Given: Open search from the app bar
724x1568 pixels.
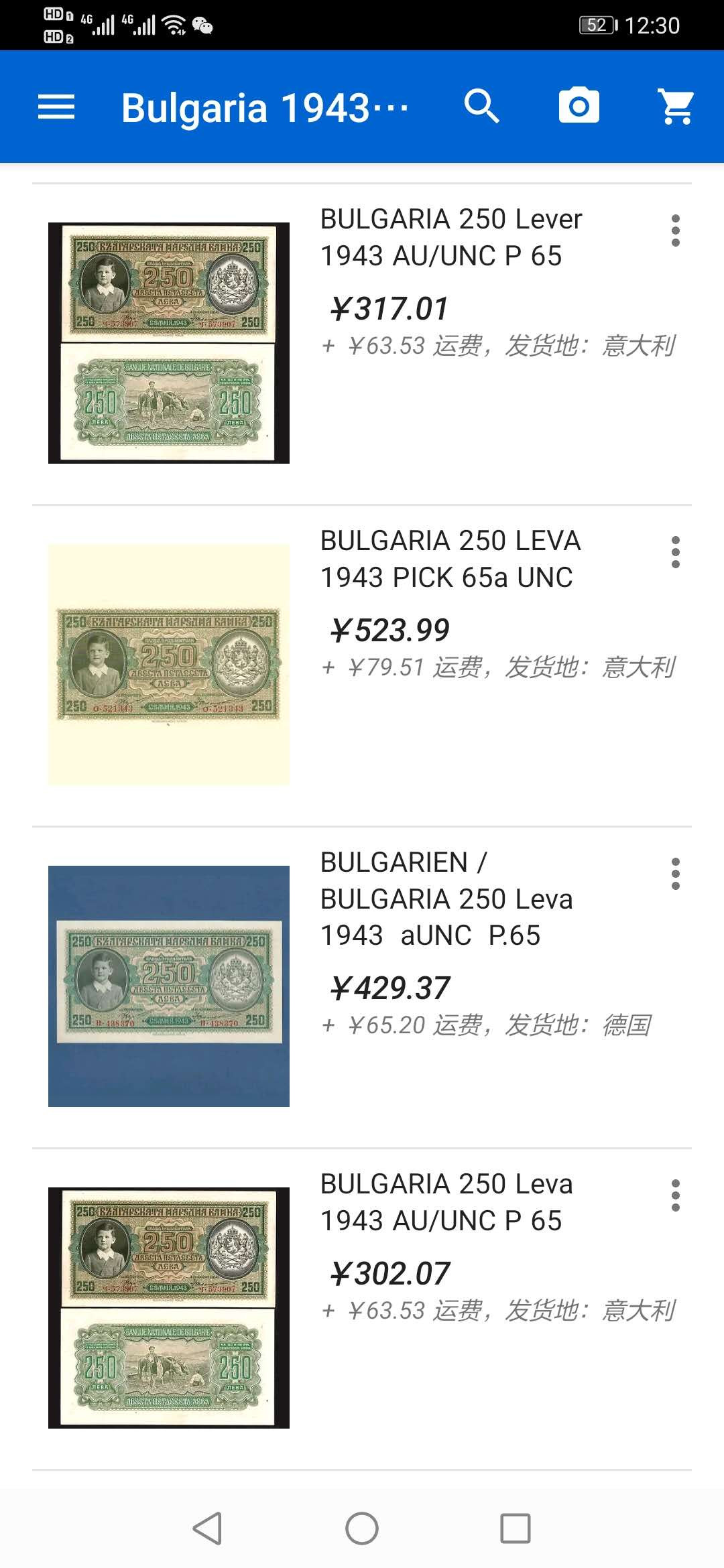Looking at the screenshot, I should [481, 107].
